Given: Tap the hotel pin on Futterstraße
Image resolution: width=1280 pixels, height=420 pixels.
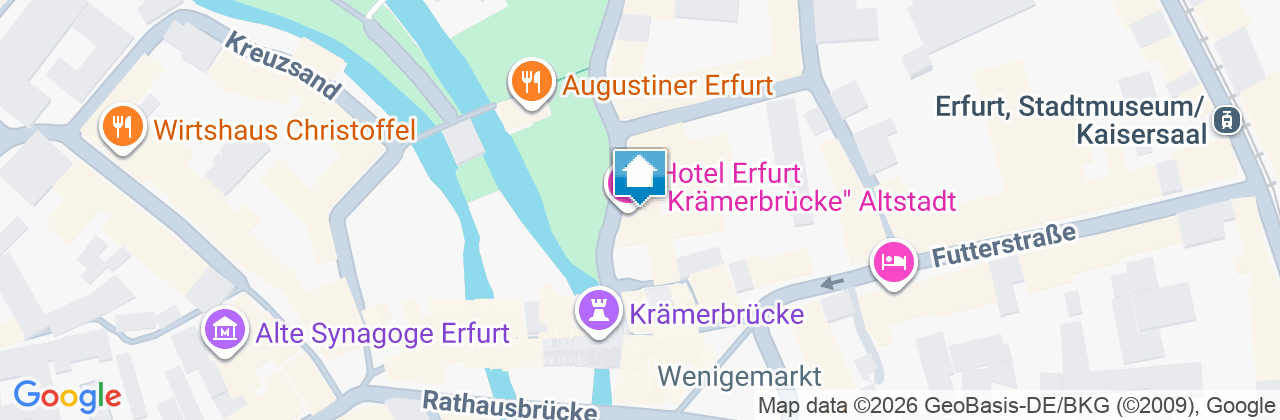Looking at the screenshot, I should (x=894, y=264).
